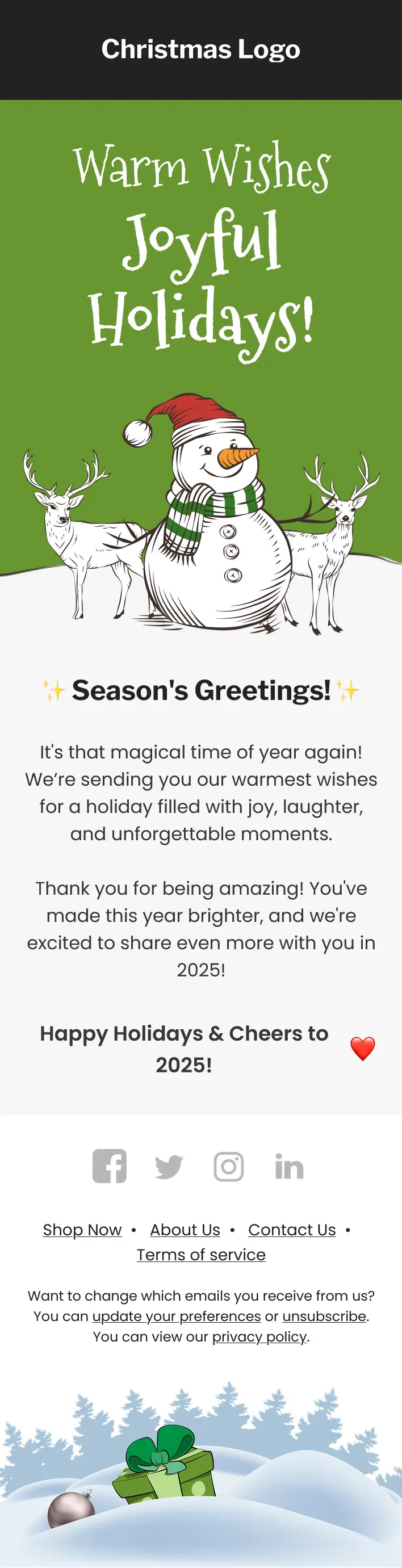The image size is (402, 1568).
Task: Open the About Us link
Action: [x=185, y=1230]
